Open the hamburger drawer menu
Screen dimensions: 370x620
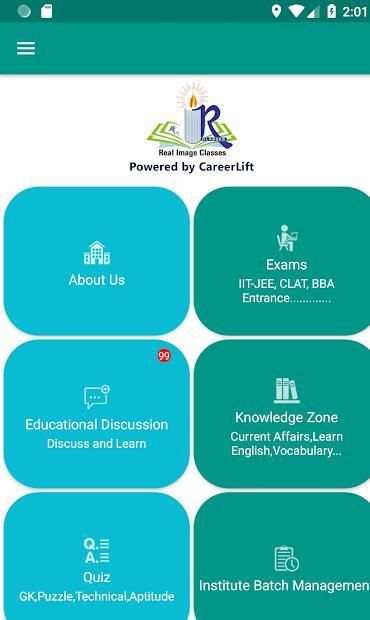tap(26, 49)
